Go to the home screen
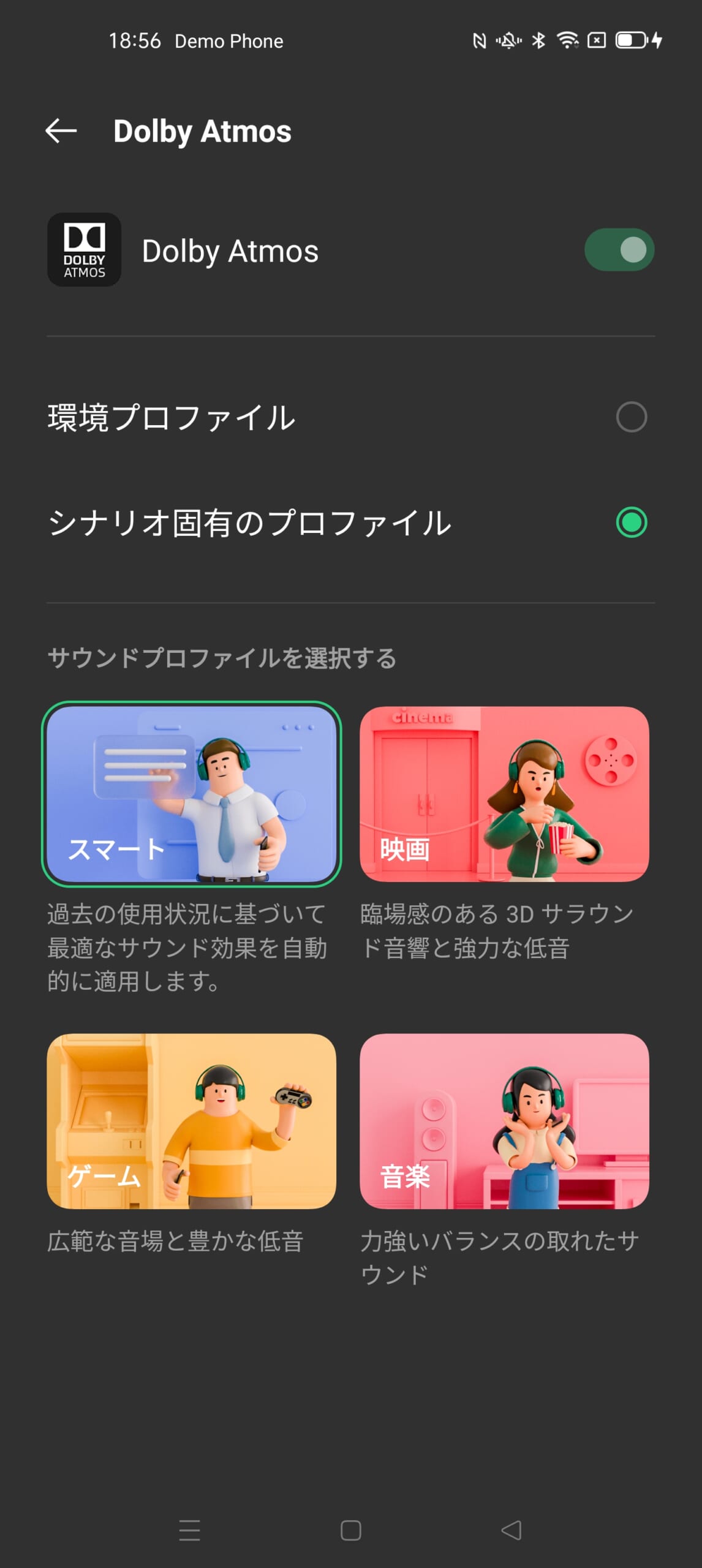The width and height of the screenshot is (702, 1568). (350, 1530)
